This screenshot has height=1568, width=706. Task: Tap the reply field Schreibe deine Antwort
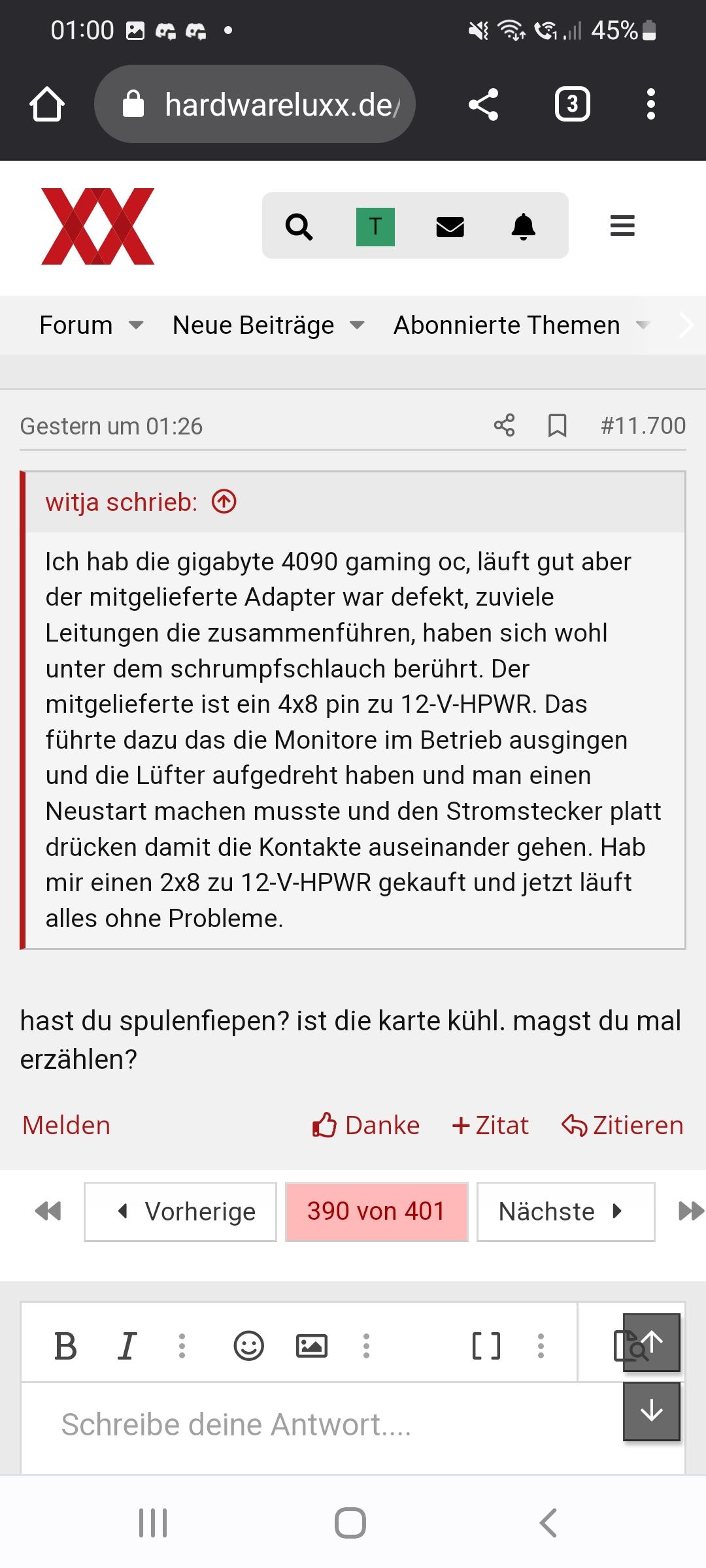point(320,1424)
